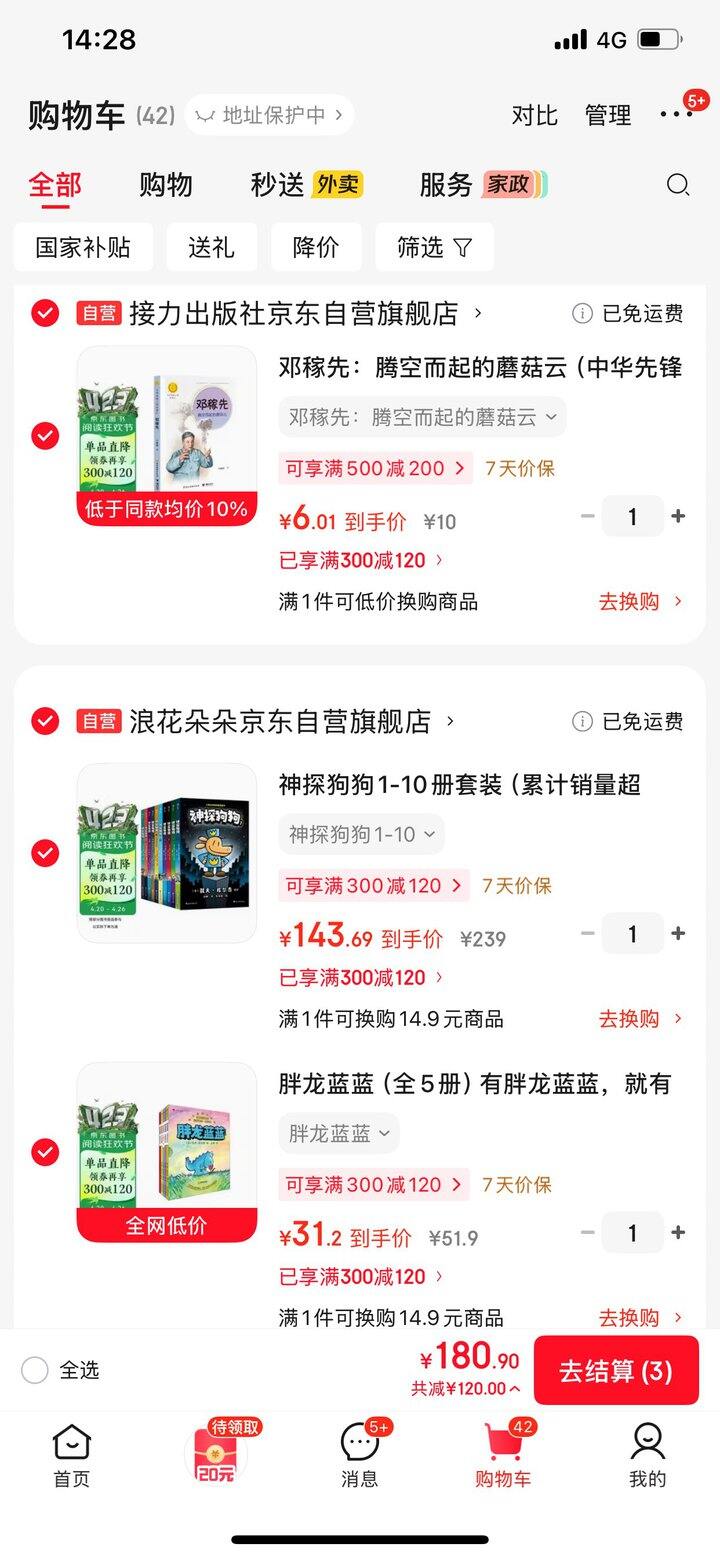
Task: Expand the 神探狗狗1-10 variant dropdown
Action: point(362,834)
